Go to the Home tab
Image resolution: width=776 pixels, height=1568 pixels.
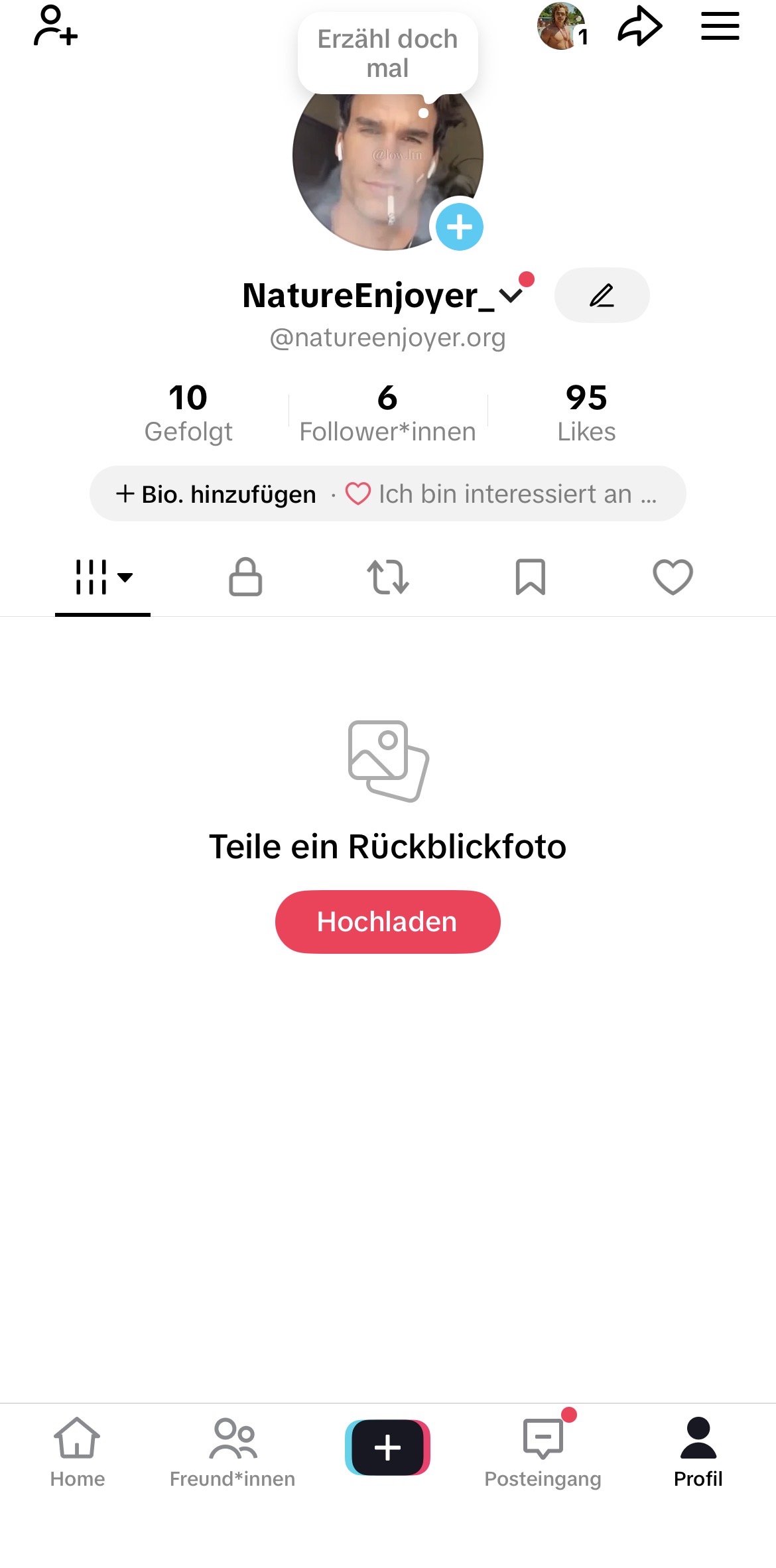point(77,1451)
